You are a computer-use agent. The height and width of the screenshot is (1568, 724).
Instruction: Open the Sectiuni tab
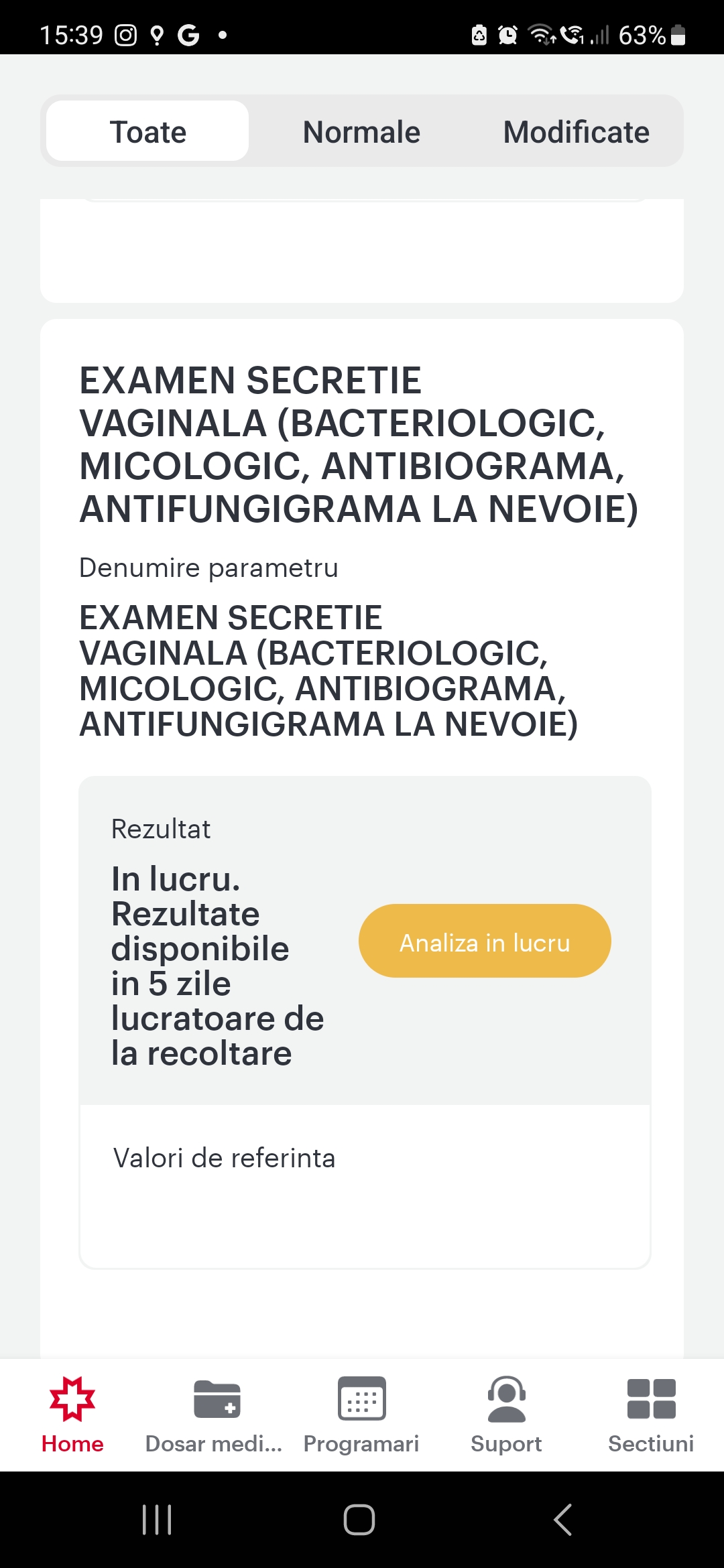point(651,1415)
